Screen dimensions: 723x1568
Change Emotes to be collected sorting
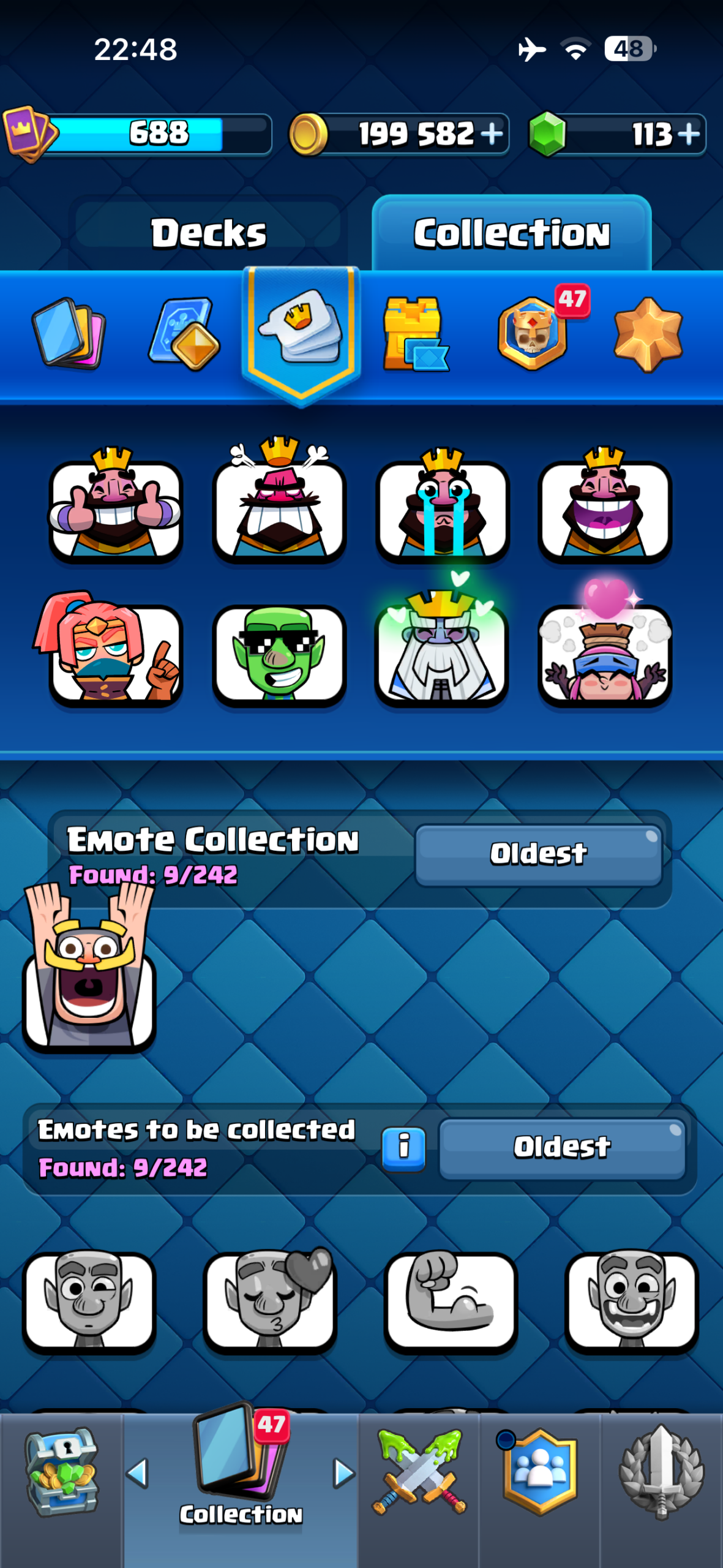tap(562, 1147)
